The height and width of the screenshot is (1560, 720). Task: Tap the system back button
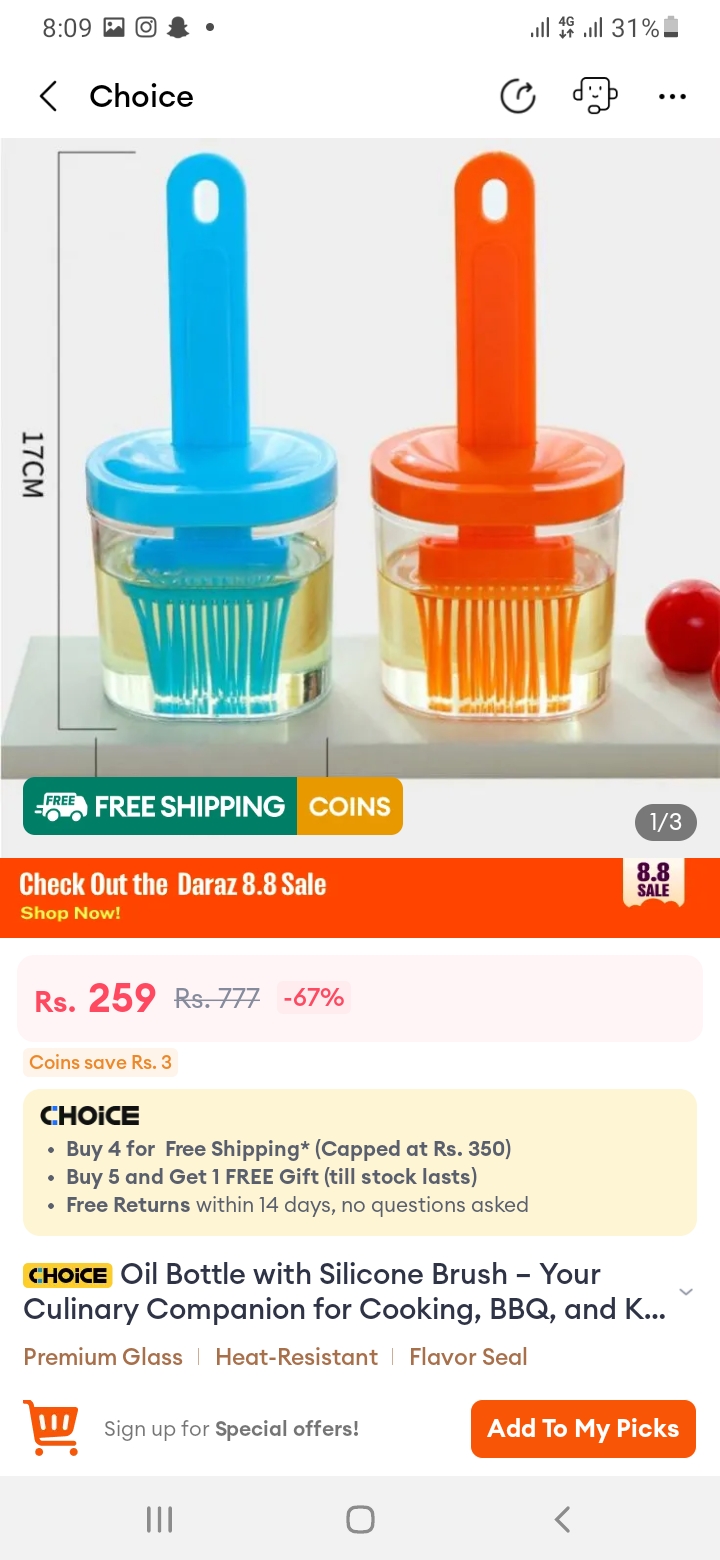(x=562, y=1520)
